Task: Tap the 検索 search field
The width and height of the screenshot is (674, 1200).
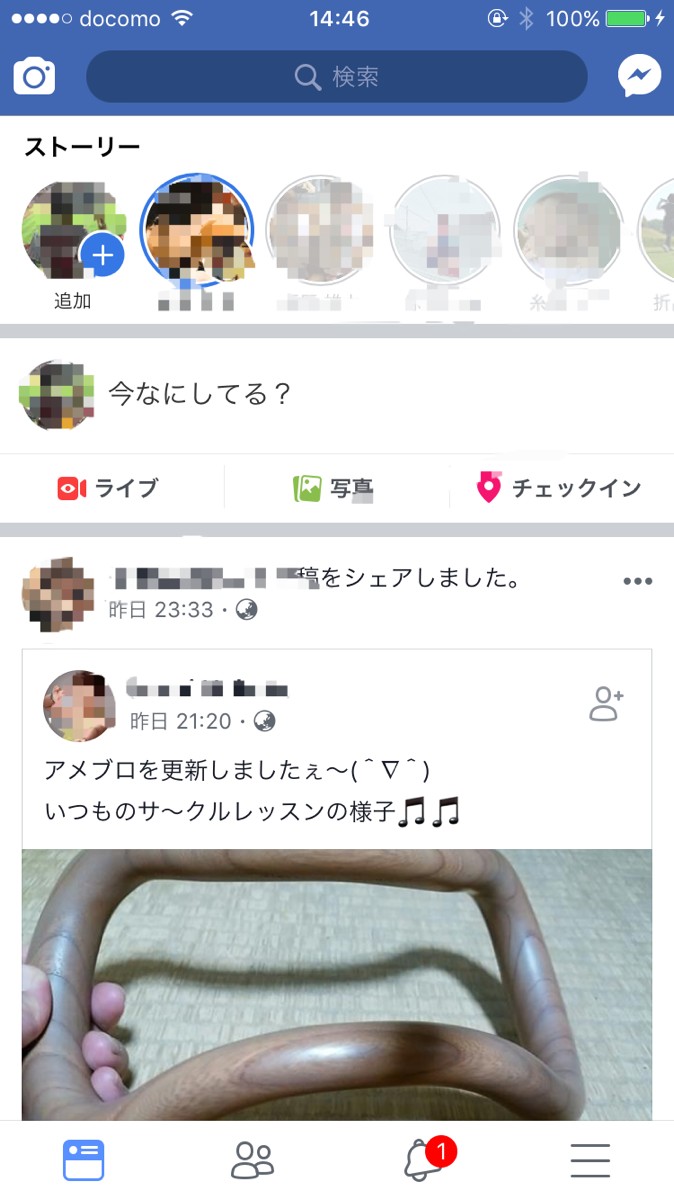Action: click(336, 77)
